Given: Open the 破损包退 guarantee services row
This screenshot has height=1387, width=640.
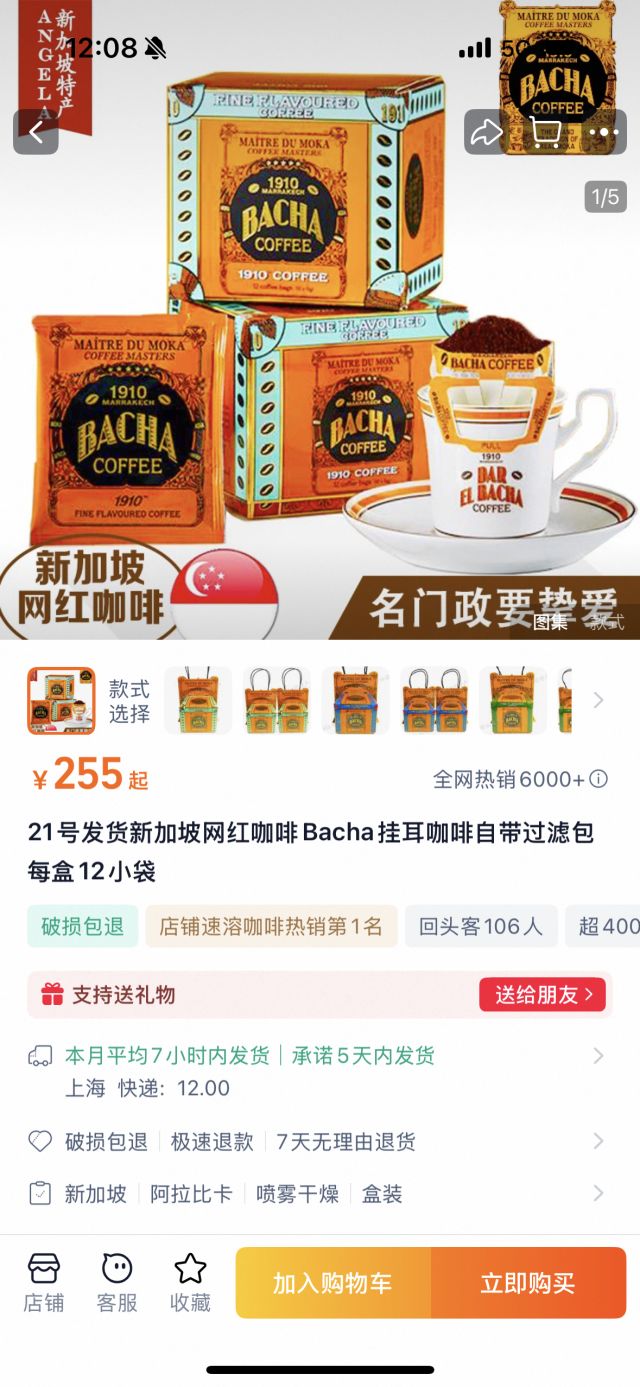Looking at the screenshot, I should coord(320,1141).
